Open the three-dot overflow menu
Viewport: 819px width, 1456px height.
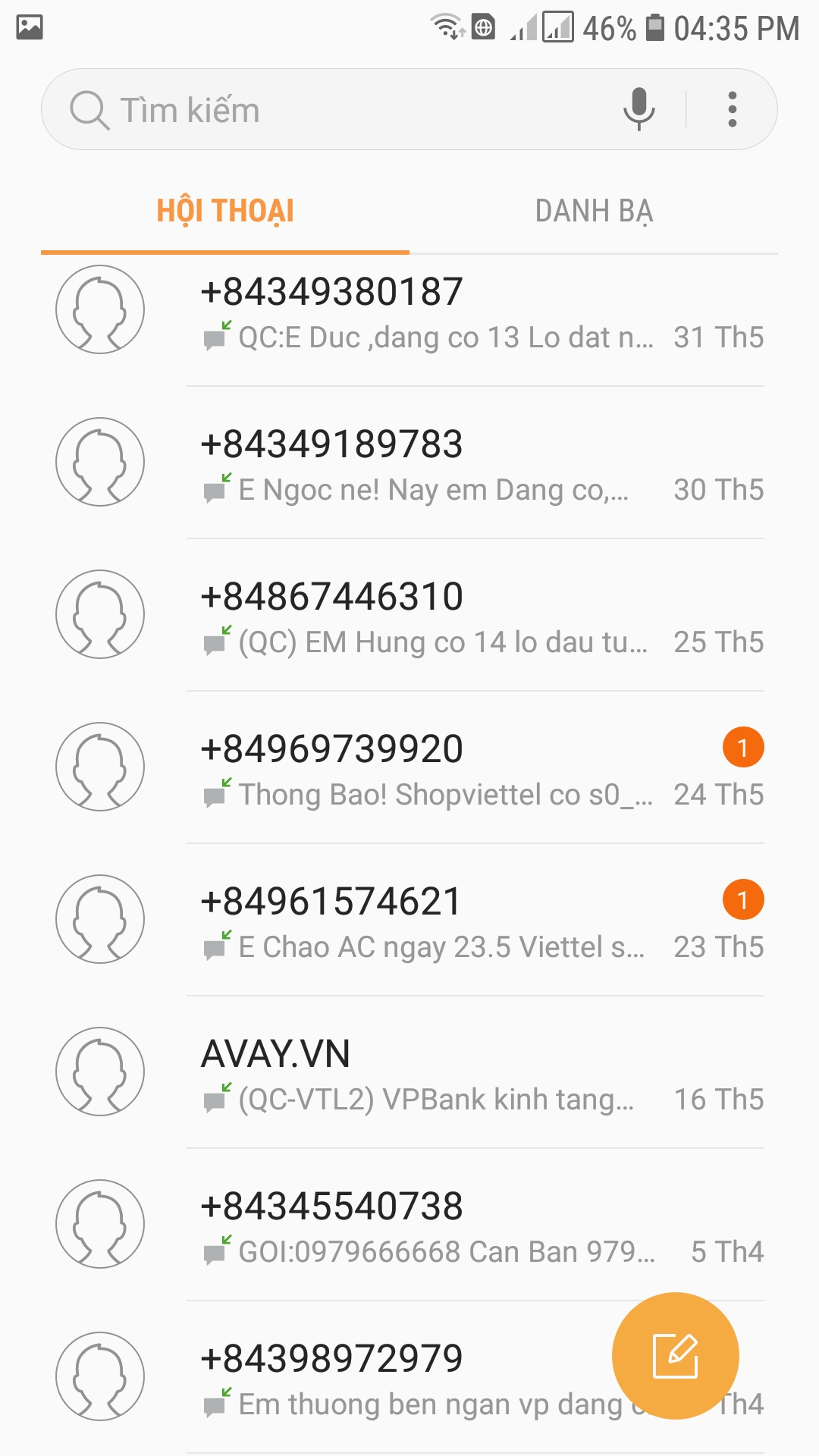pyautogui.click(x=732, y=109)
